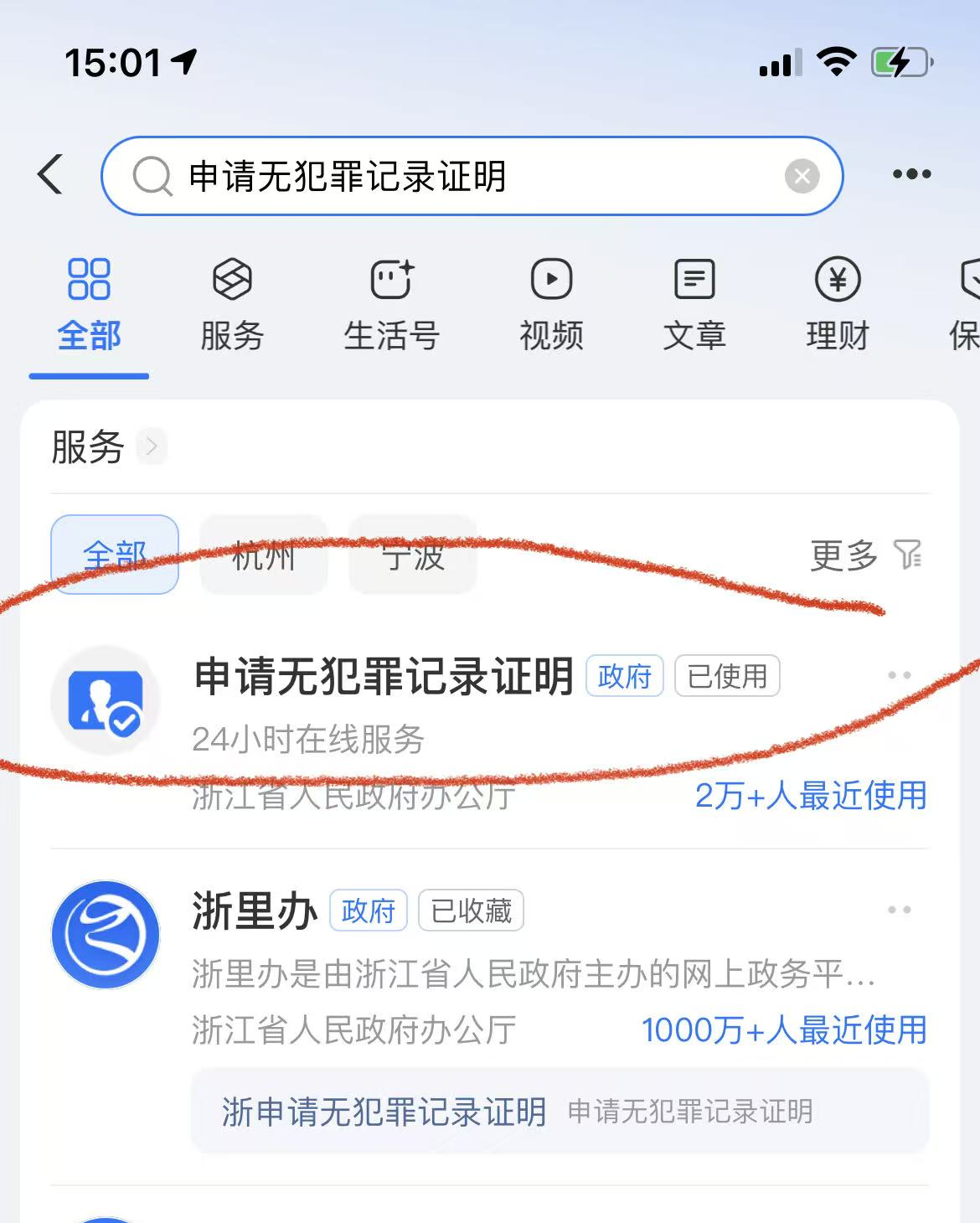Screen dimensions: 980x1223
Task: Select the 全部 tab
Action: [x=89, y=306]
